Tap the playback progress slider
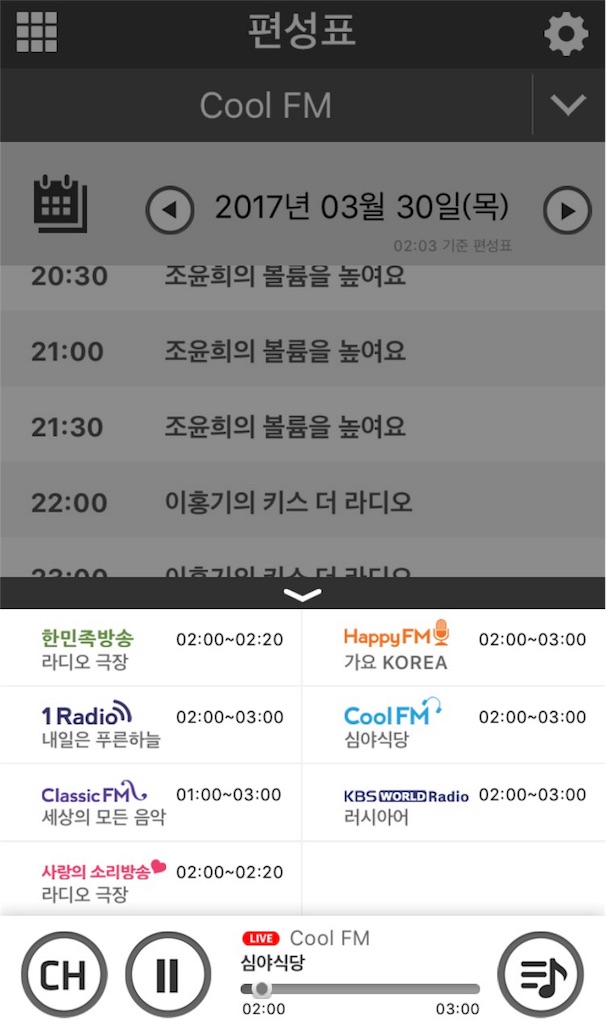This screenshot has width=606, height=1024. (x=360, y=989)
